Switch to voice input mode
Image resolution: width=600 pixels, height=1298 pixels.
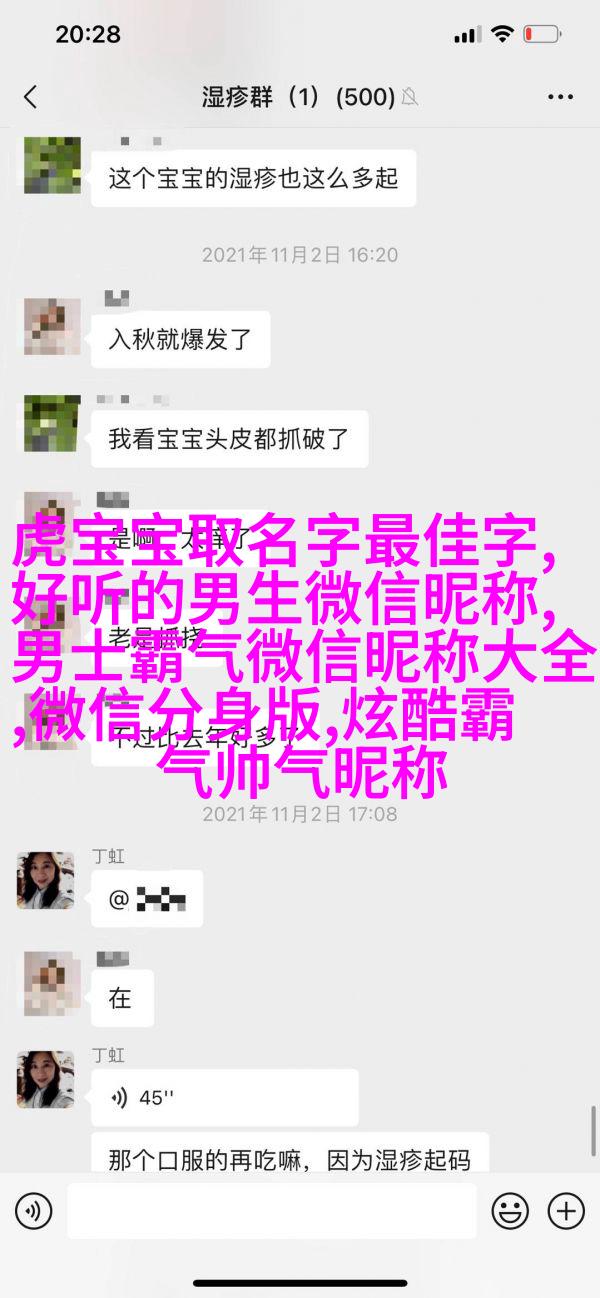pyautogui.click(x=33, y=1211)
